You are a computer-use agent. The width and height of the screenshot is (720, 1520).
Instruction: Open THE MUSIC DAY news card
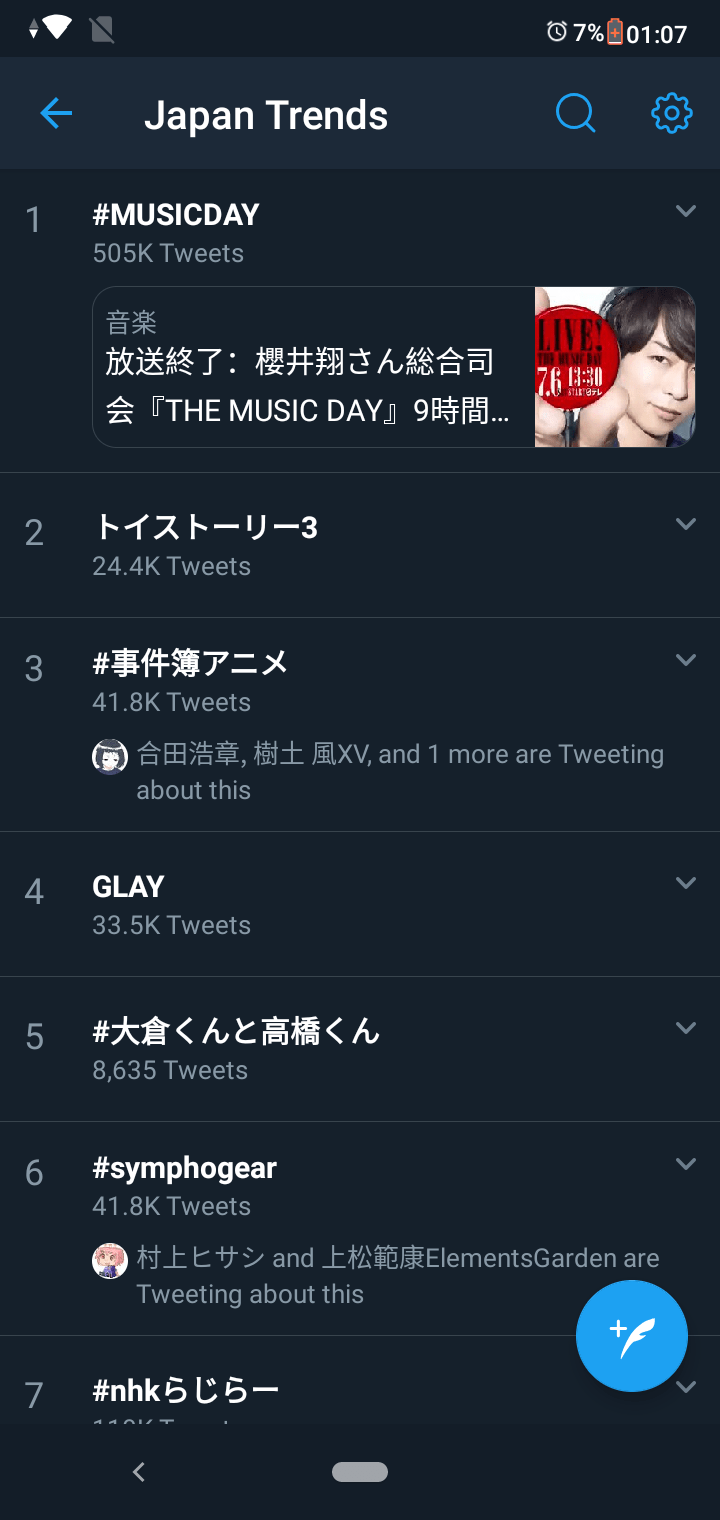click(x=393, y=367)
